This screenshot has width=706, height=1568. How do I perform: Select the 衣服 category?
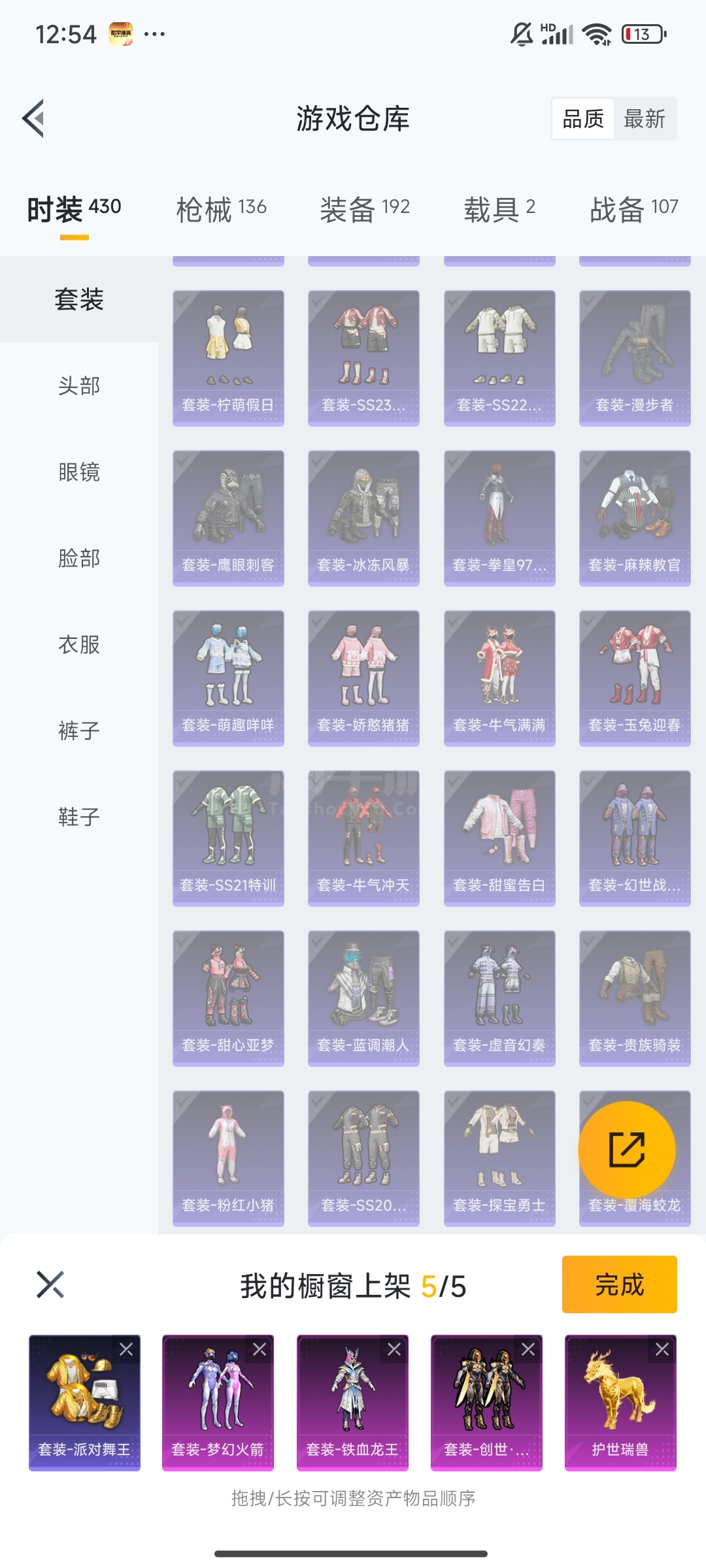(79, 644)
